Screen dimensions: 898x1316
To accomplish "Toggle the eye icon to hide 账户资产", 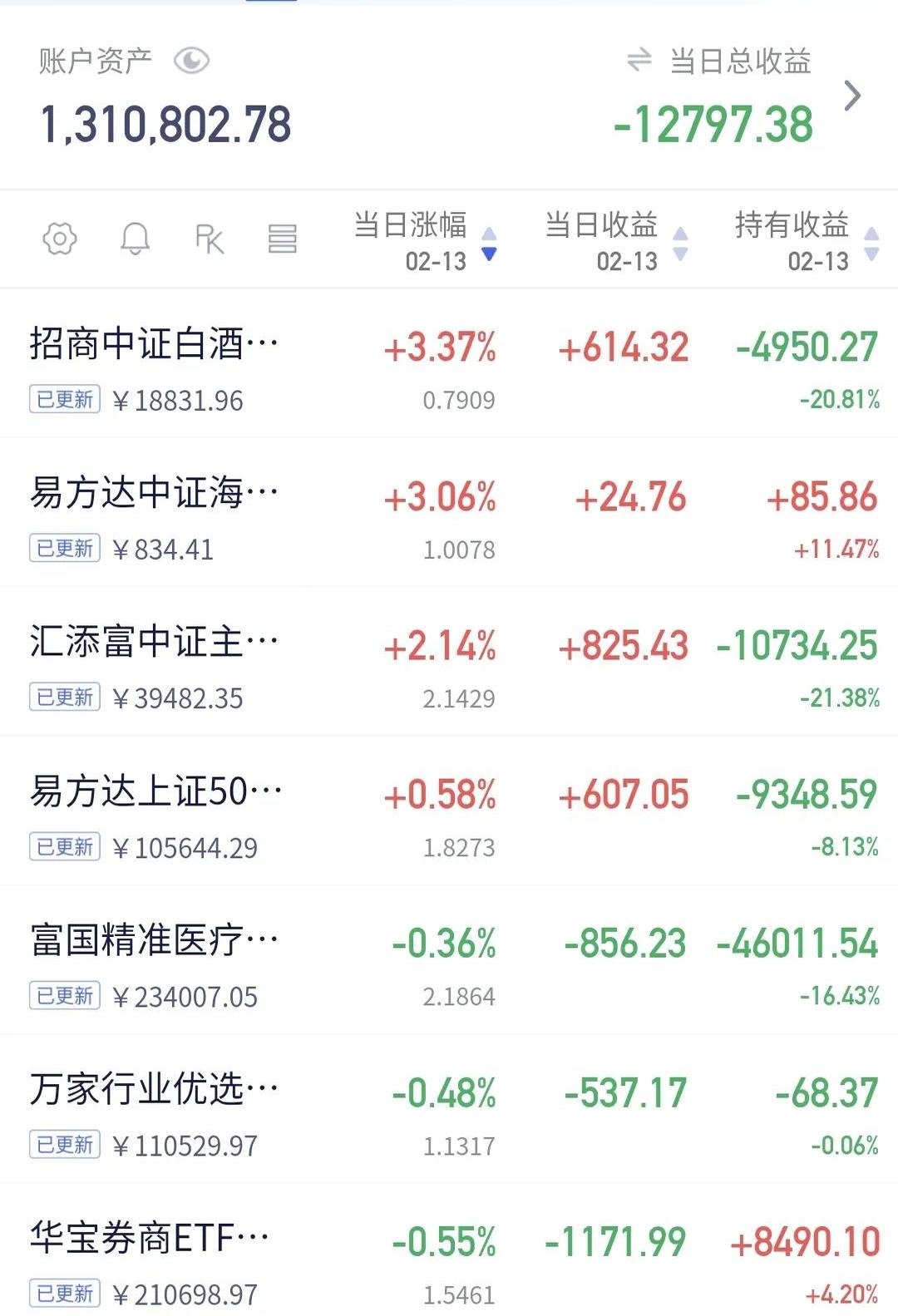I will pyautogui.click(x=192, y=60).
